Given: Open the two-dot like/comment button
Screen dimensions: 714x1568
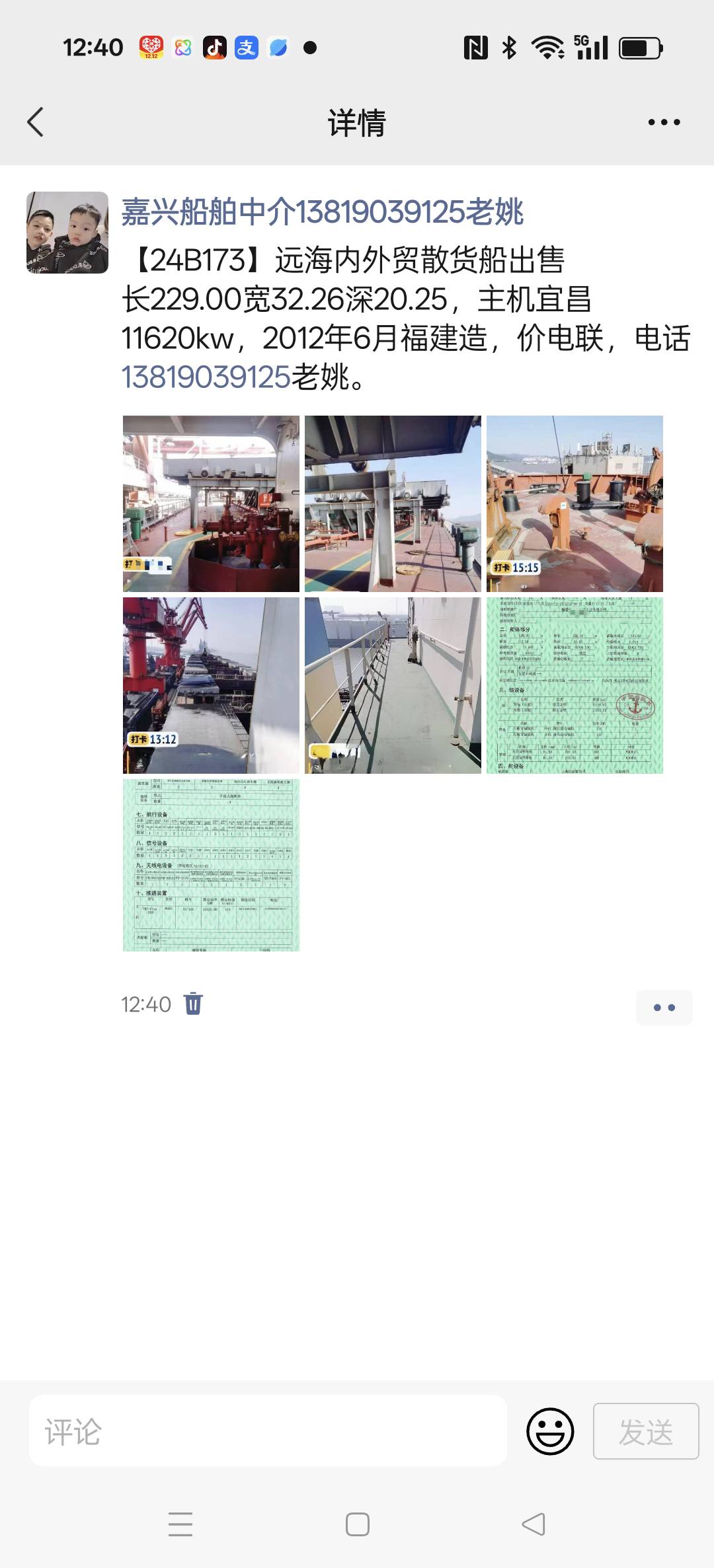Looking at the screenshot, I should pyautogui.click(x=664, y=1007).
